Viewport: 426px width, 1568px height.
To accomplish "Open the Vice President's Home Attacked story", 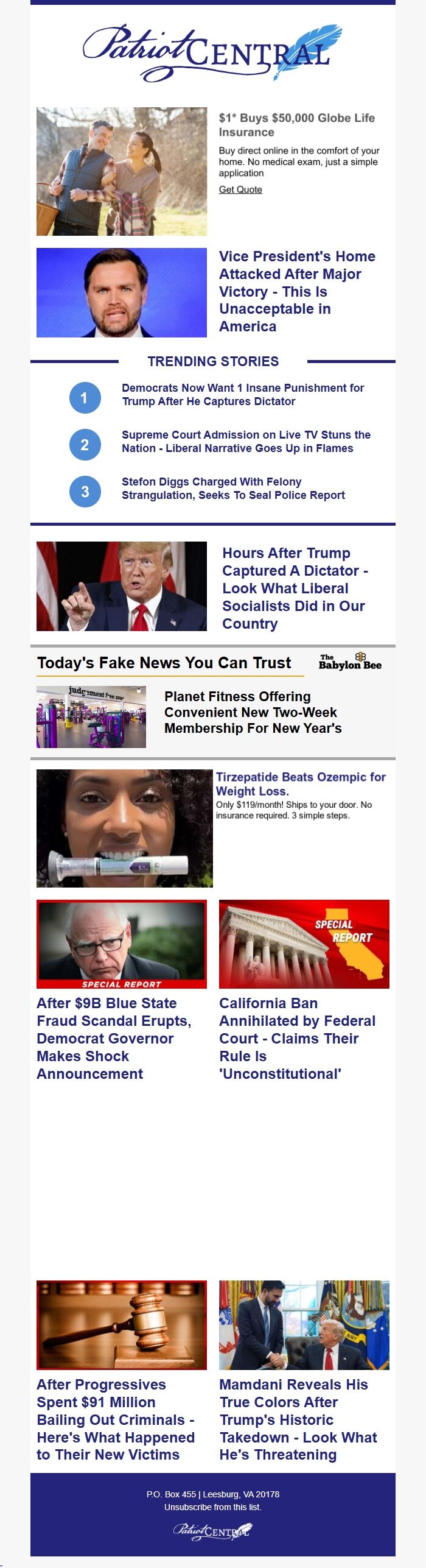I will 297,291.
